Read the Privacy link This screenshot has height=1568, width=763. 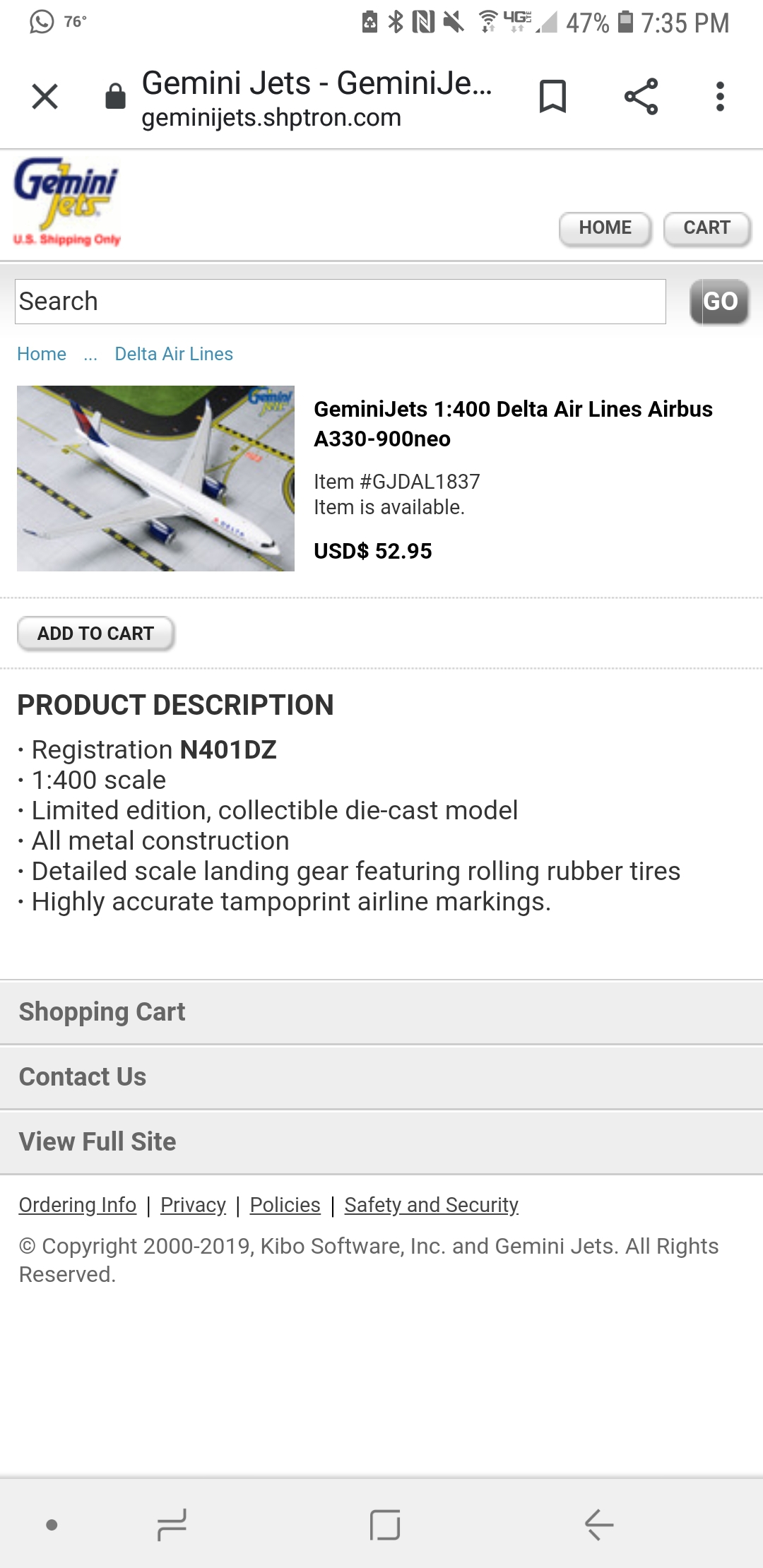(x=193, y=1205)
